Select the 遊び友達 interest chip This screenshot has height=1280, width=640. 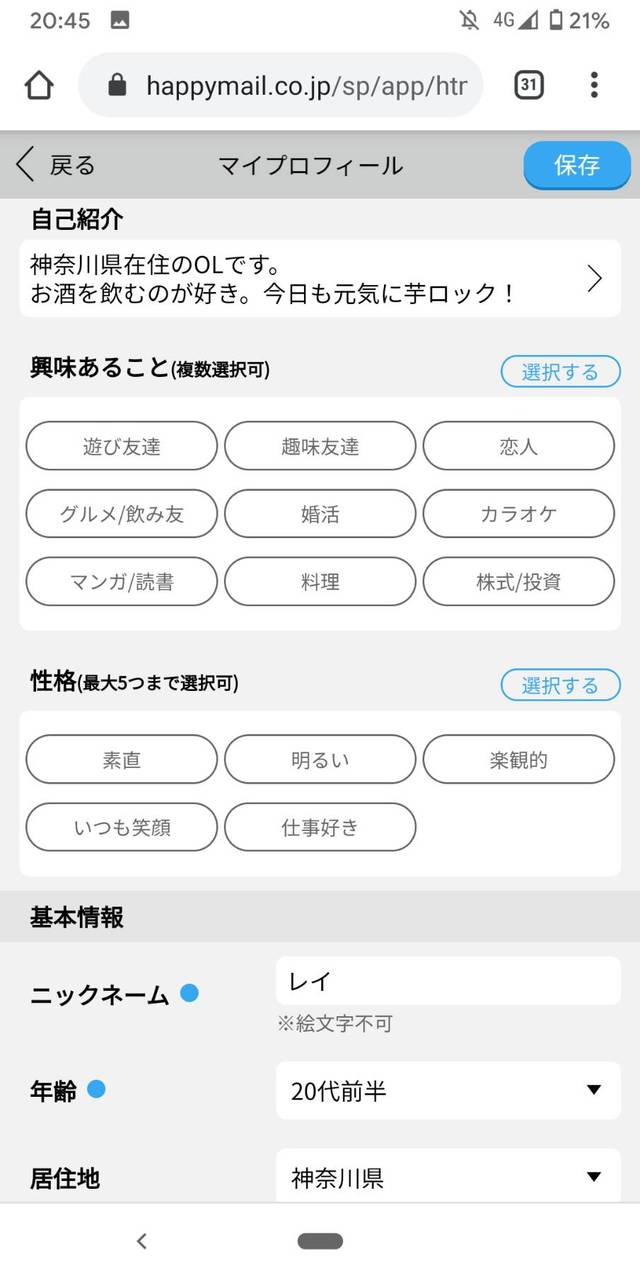121,446
